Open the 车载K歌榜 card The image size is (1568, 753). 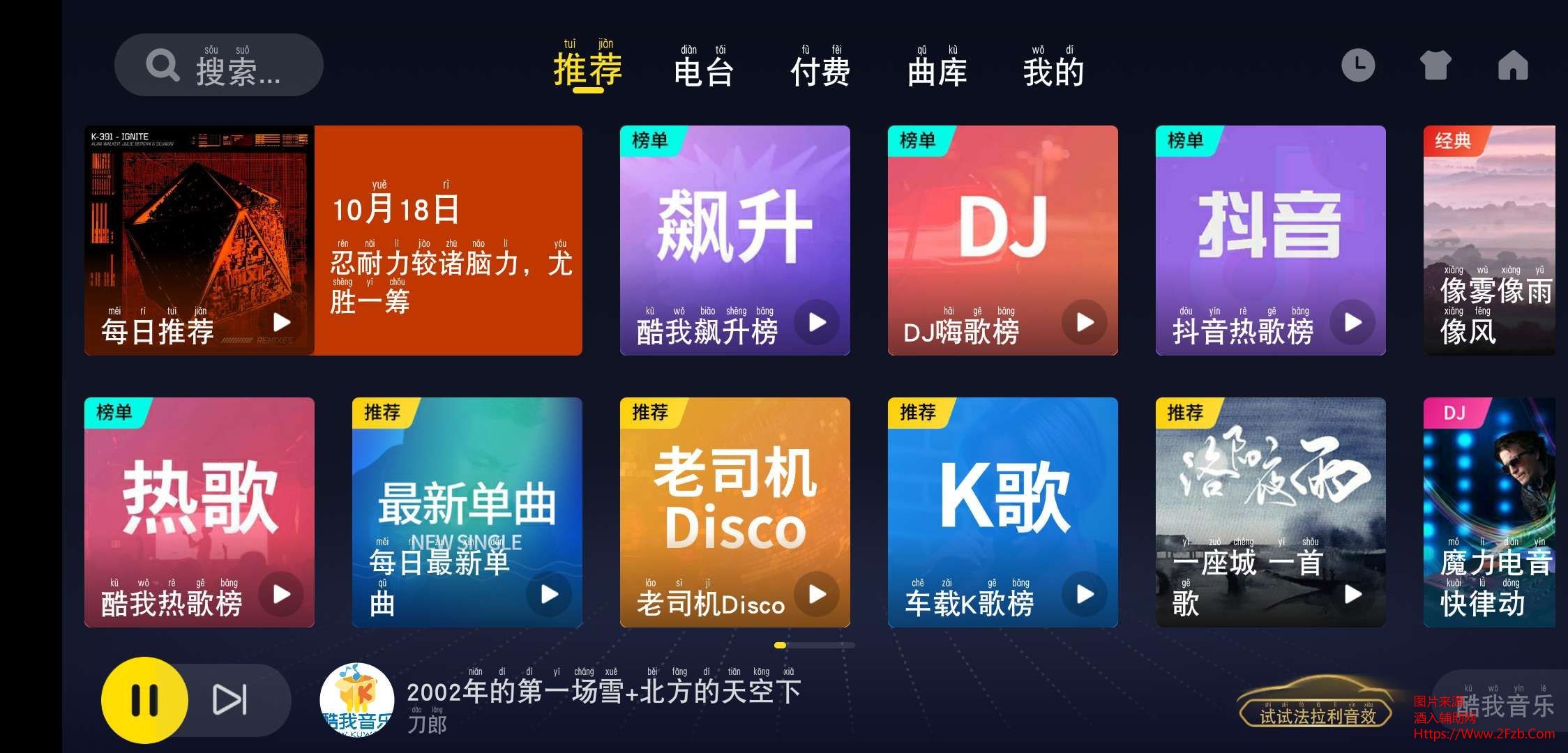[1002, 512]
